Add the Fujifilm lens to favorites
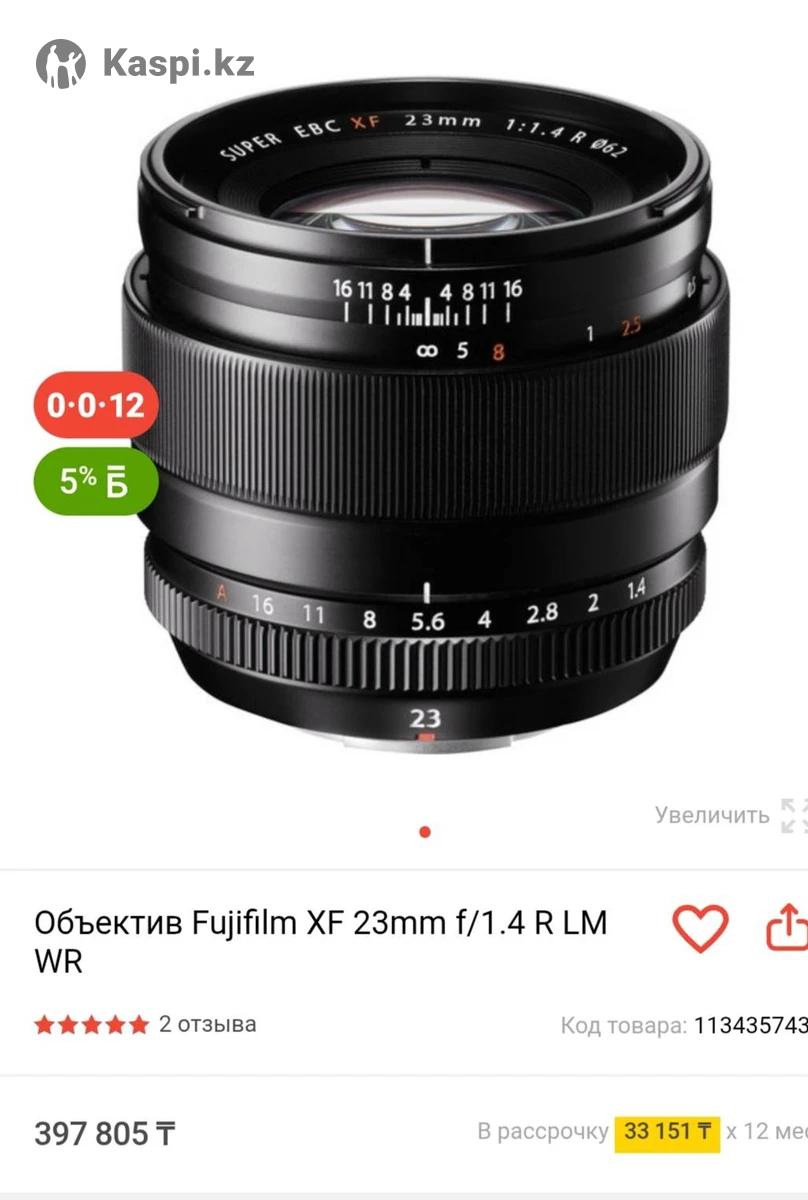Image resolution: width=808 pixels, height=1200 pixels. 700,928
